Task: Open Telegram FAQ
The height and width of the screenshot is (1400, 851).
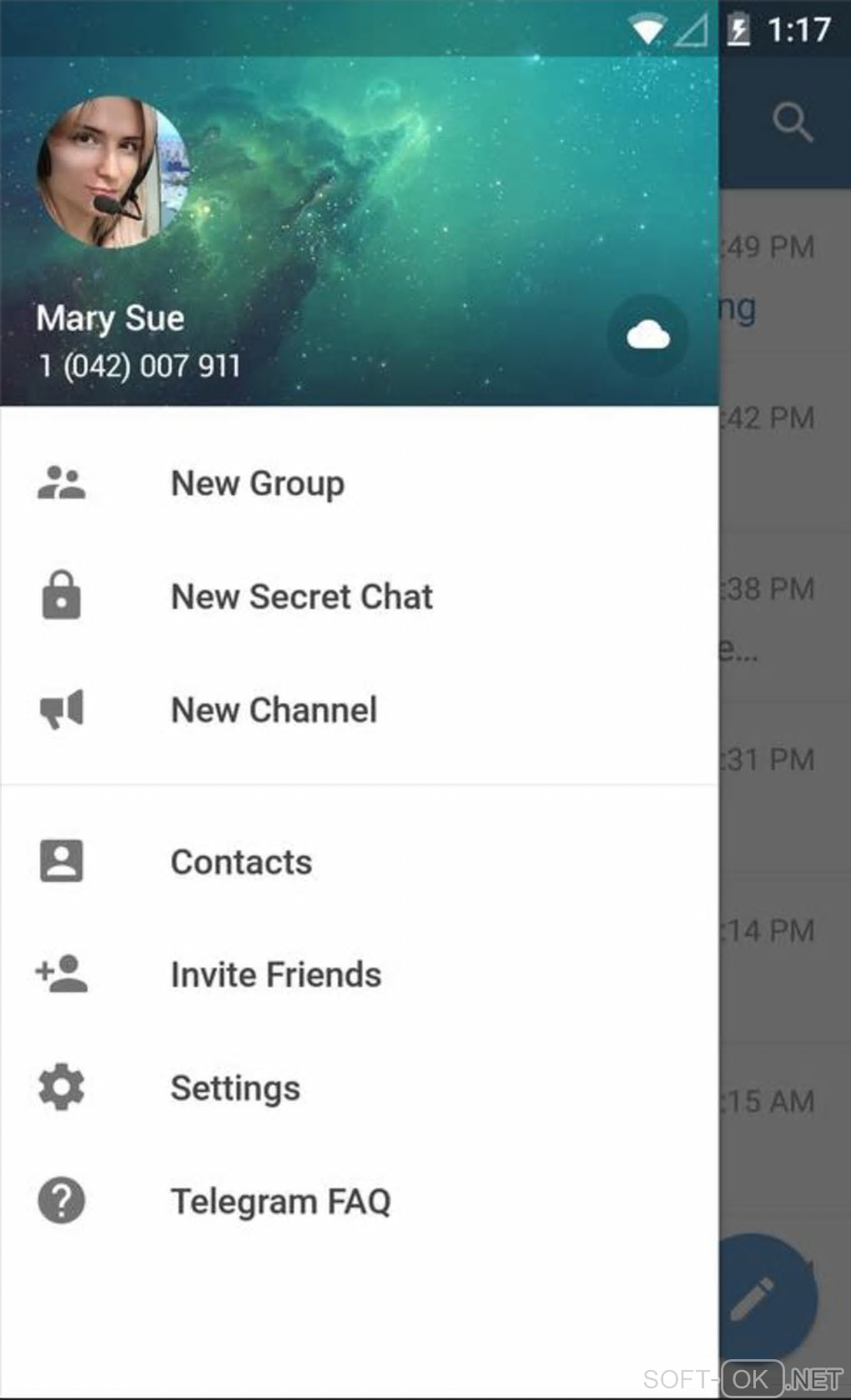Action: point(280,1202)
